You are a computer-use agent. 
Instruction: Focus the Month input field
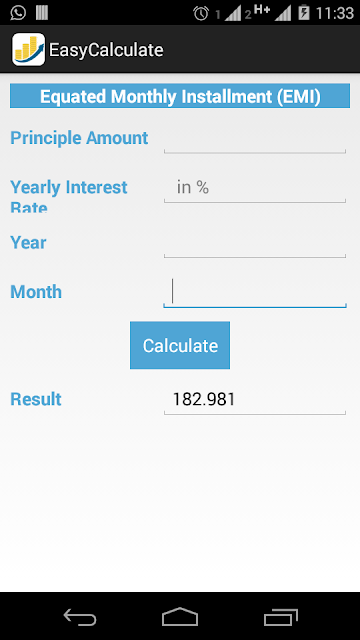click(255, 293)
